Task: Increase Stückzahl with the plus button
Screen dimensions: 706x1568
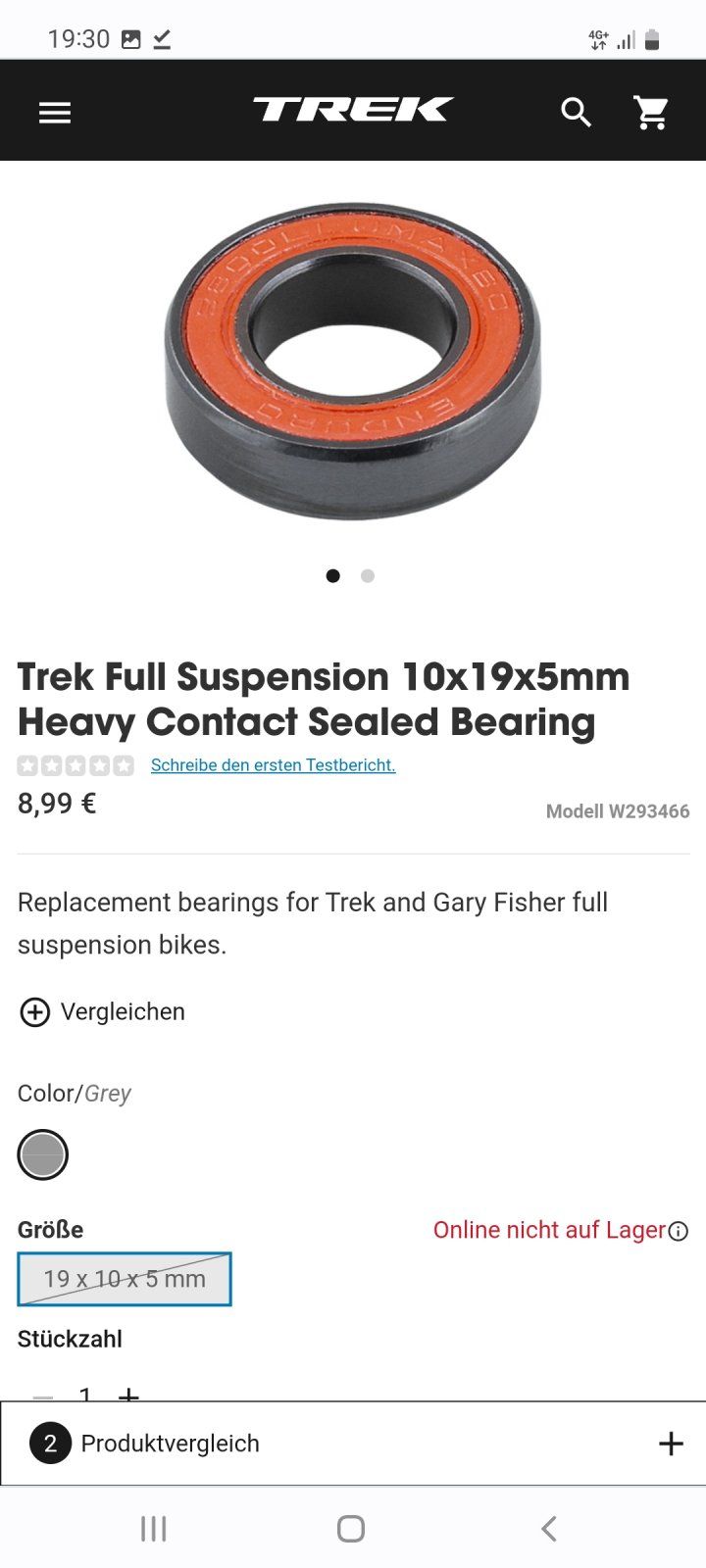Action: 128,1393
